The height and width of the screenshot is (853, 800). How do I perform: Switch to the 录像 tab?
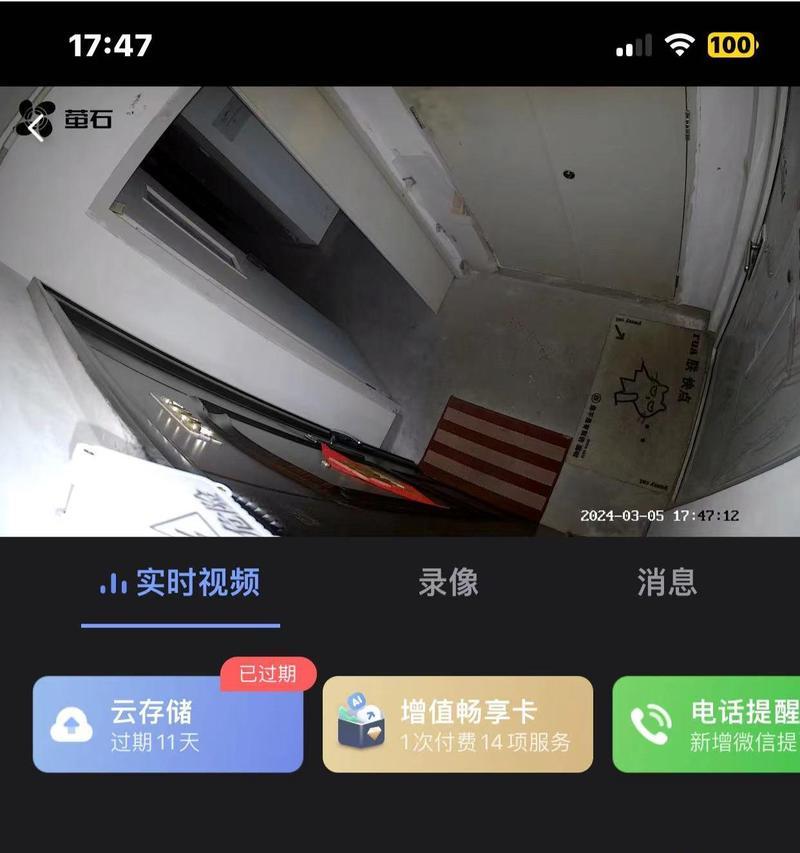[x=448, y=582]
